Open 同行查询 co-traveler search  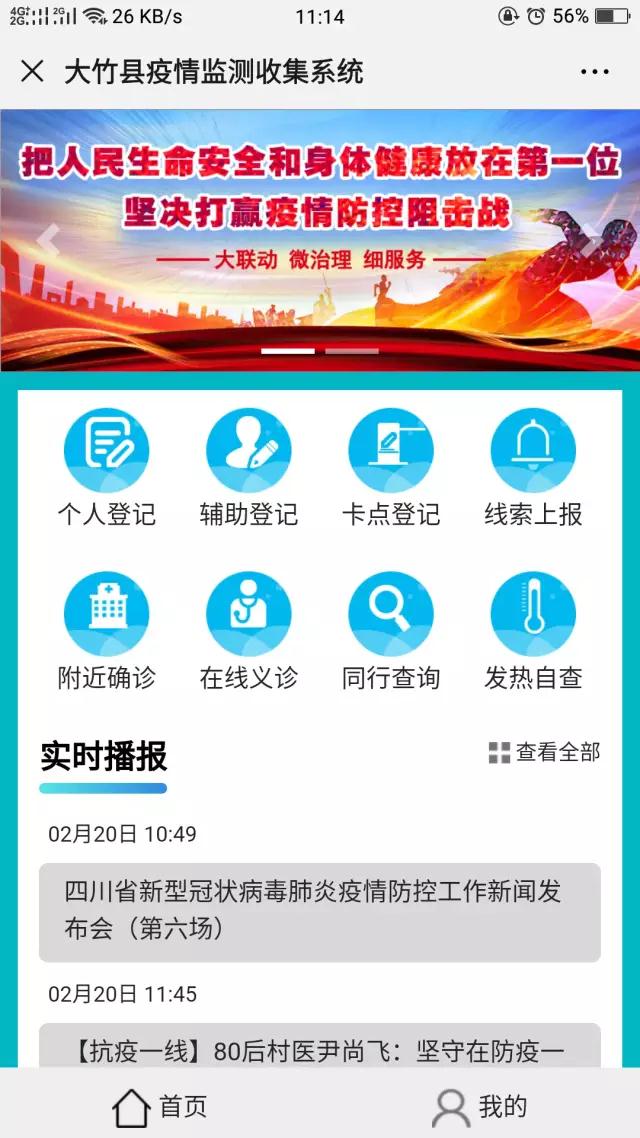(391, 632)
